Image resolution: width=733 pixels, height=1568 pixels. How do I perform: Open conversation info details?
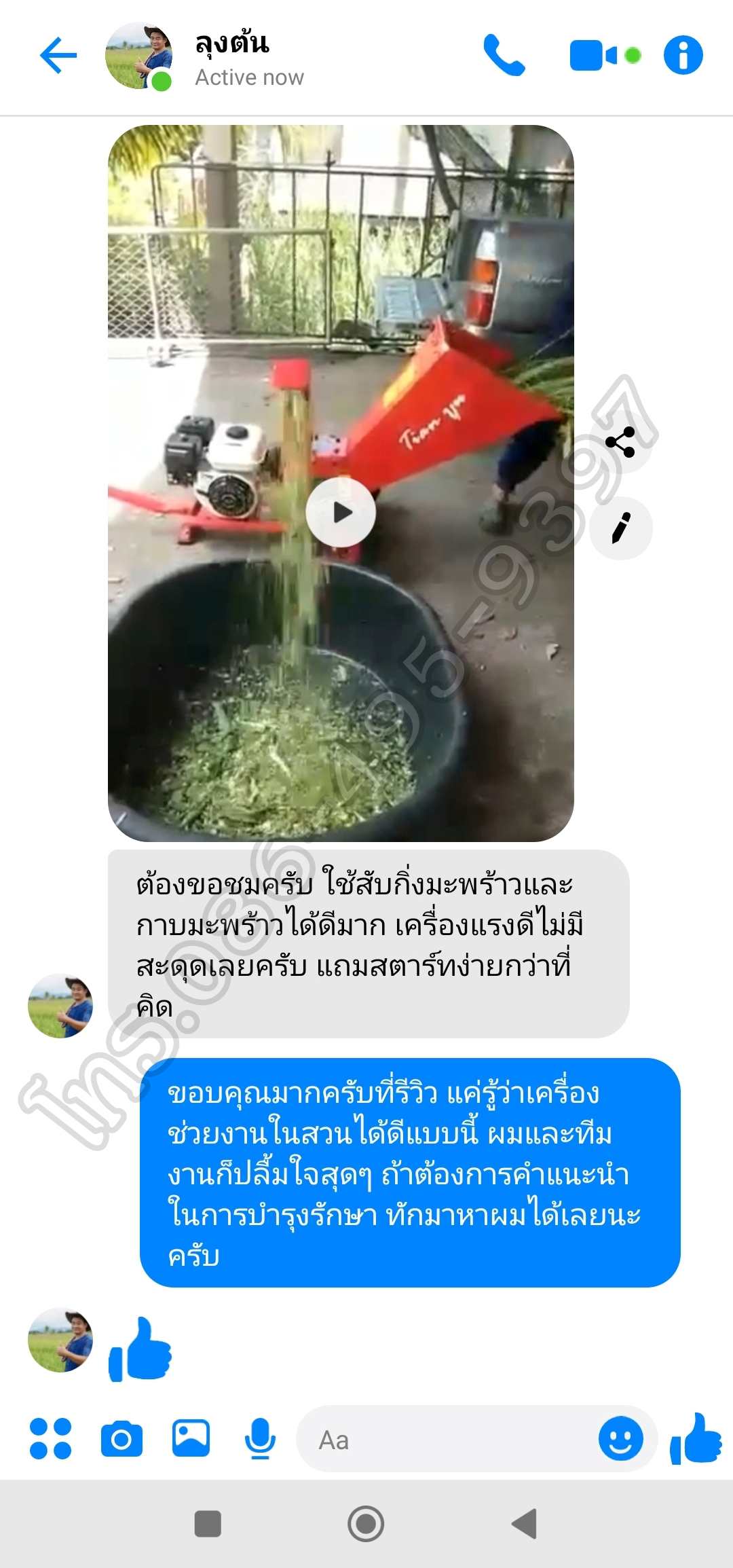[x=683, y=56]
